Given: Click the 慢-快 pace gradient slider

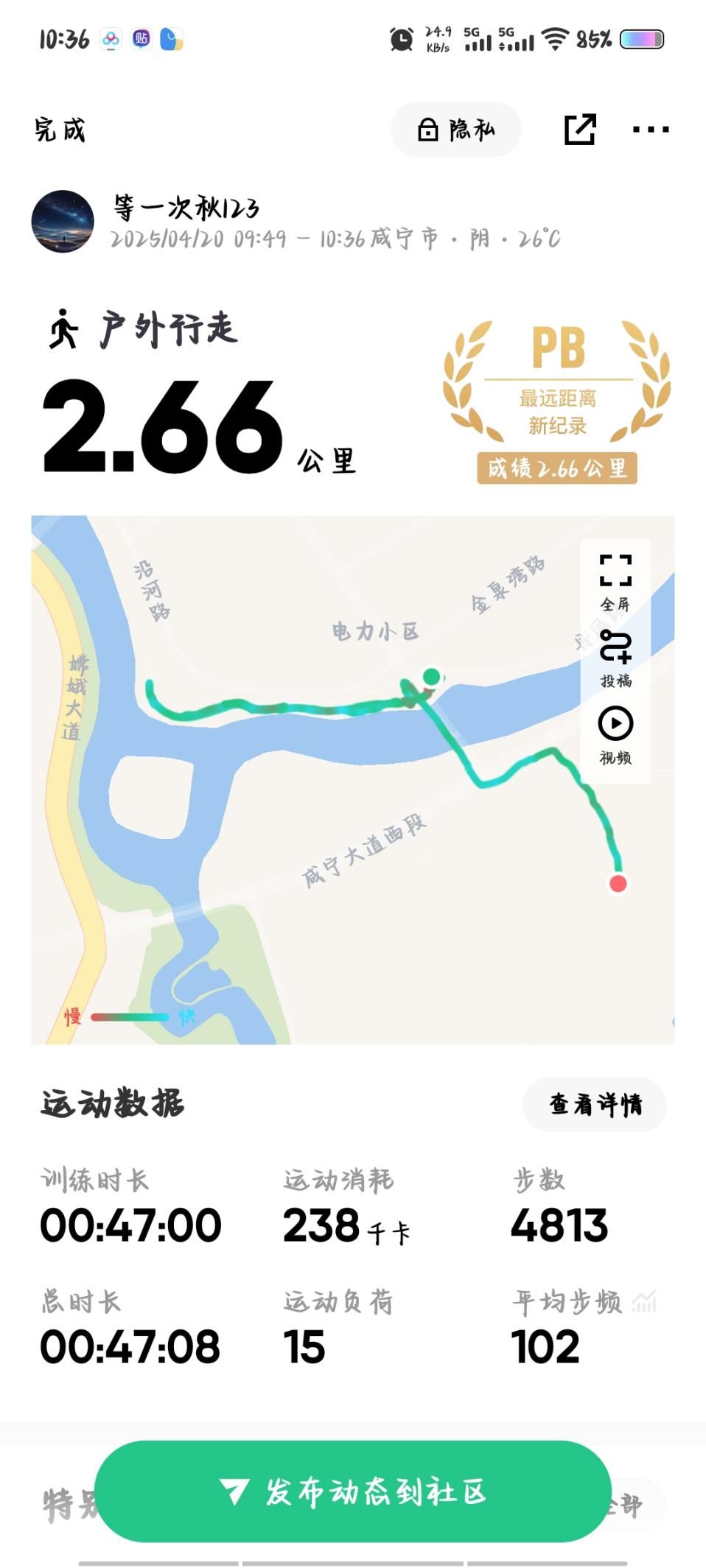Looking at the screenshot, I should click(x=129, y=1016).
